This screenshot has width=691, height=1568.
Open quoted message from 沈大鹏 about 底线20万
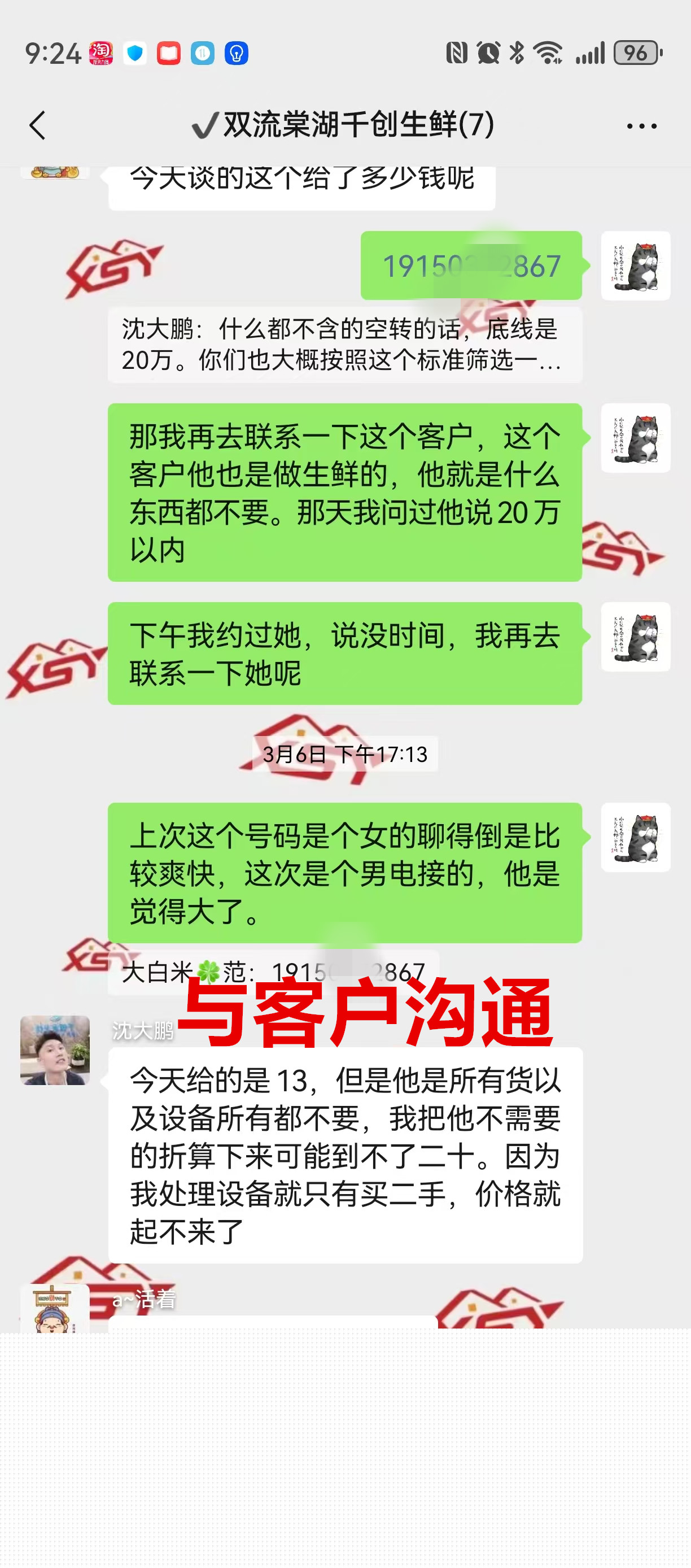344,345
